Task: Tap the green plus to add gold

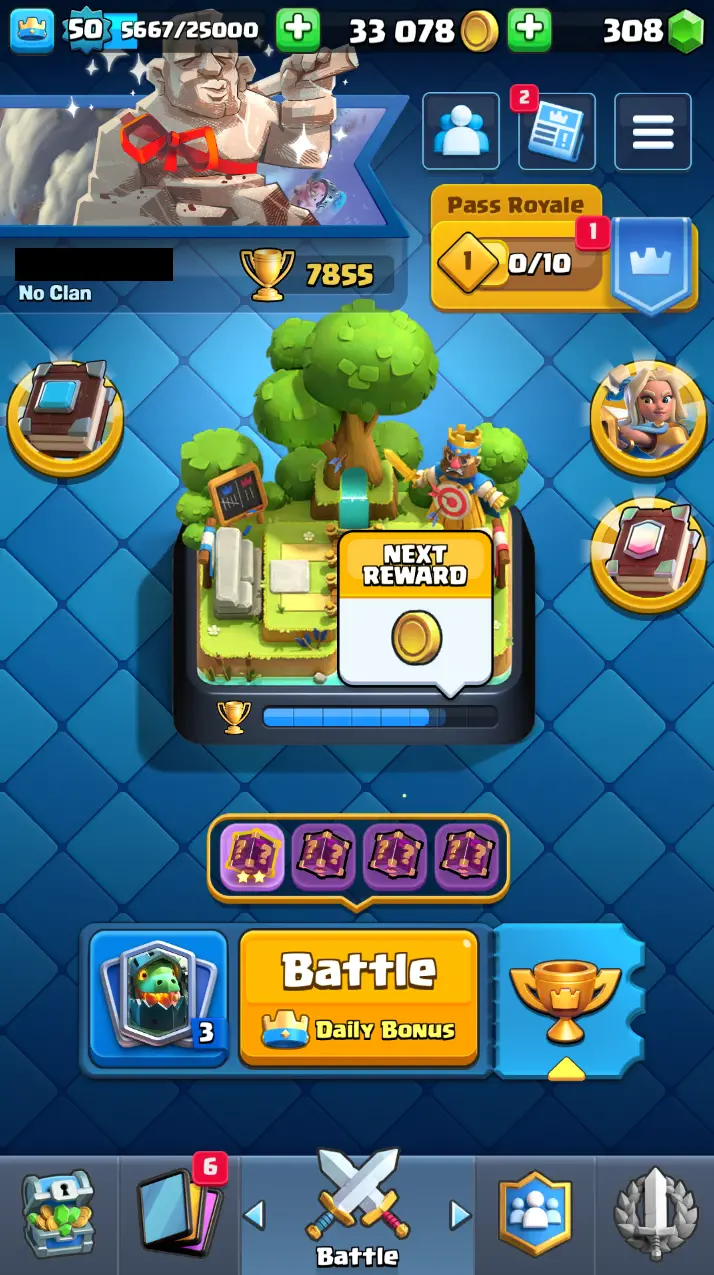Action: click(x=529, y=31)
